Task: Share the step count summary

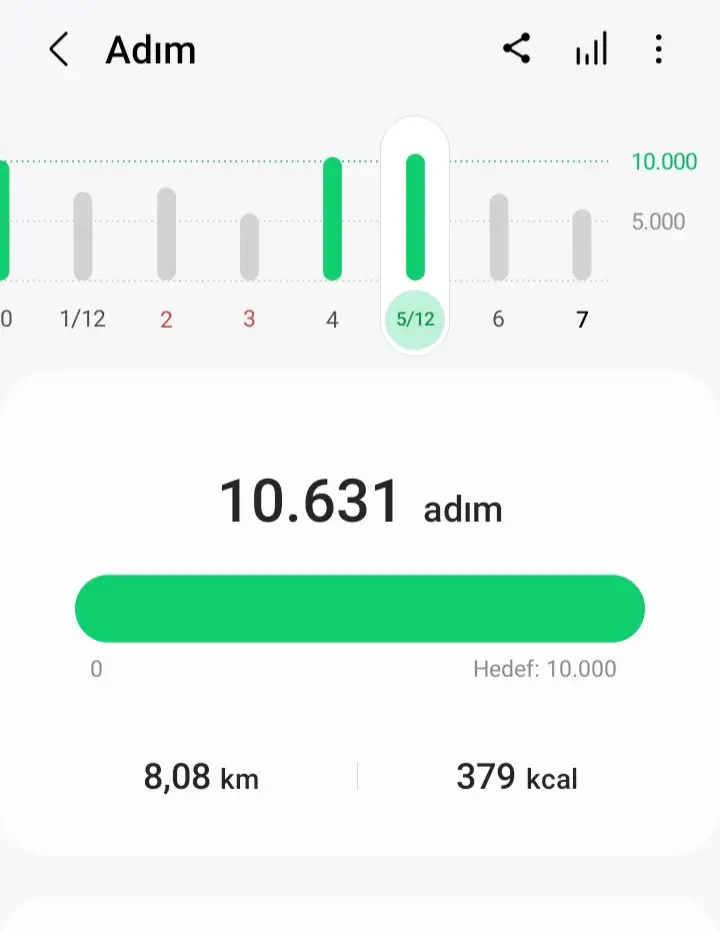Action: 516,49
